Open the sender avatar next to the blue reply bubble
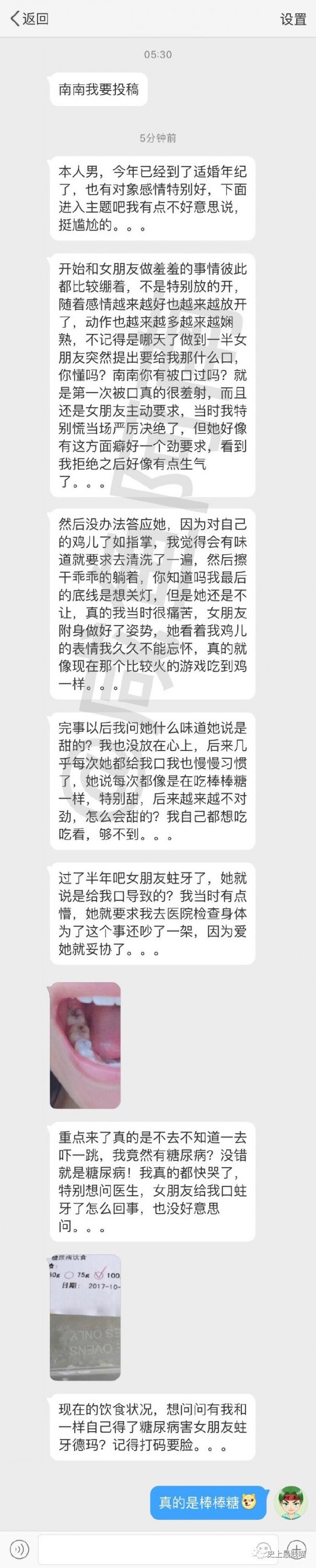The height and width of the screenshot is (1568, 316). 291,1502
